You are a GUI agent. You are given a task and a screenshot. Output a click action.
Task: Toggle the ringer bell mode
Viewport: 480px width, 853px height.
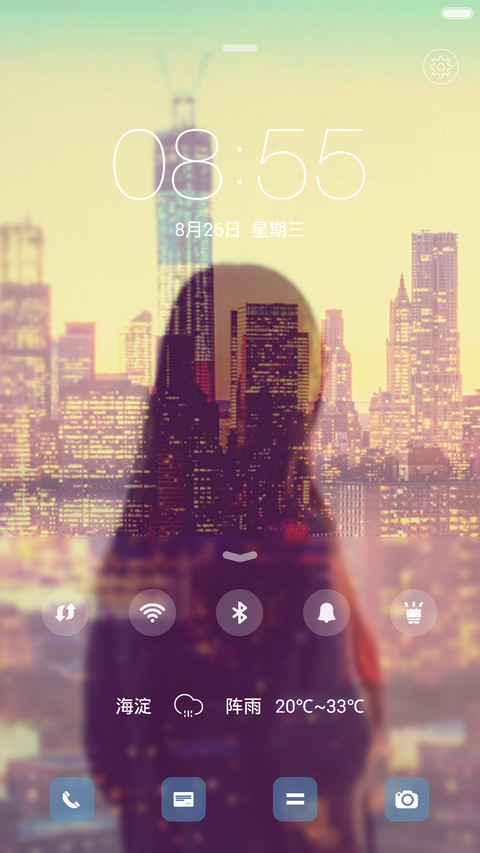click(x=327, y=613)
